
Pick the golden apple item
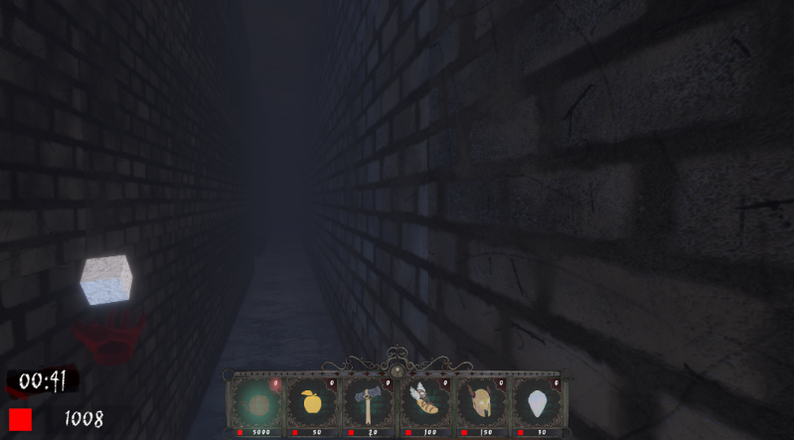click(311, 403)
